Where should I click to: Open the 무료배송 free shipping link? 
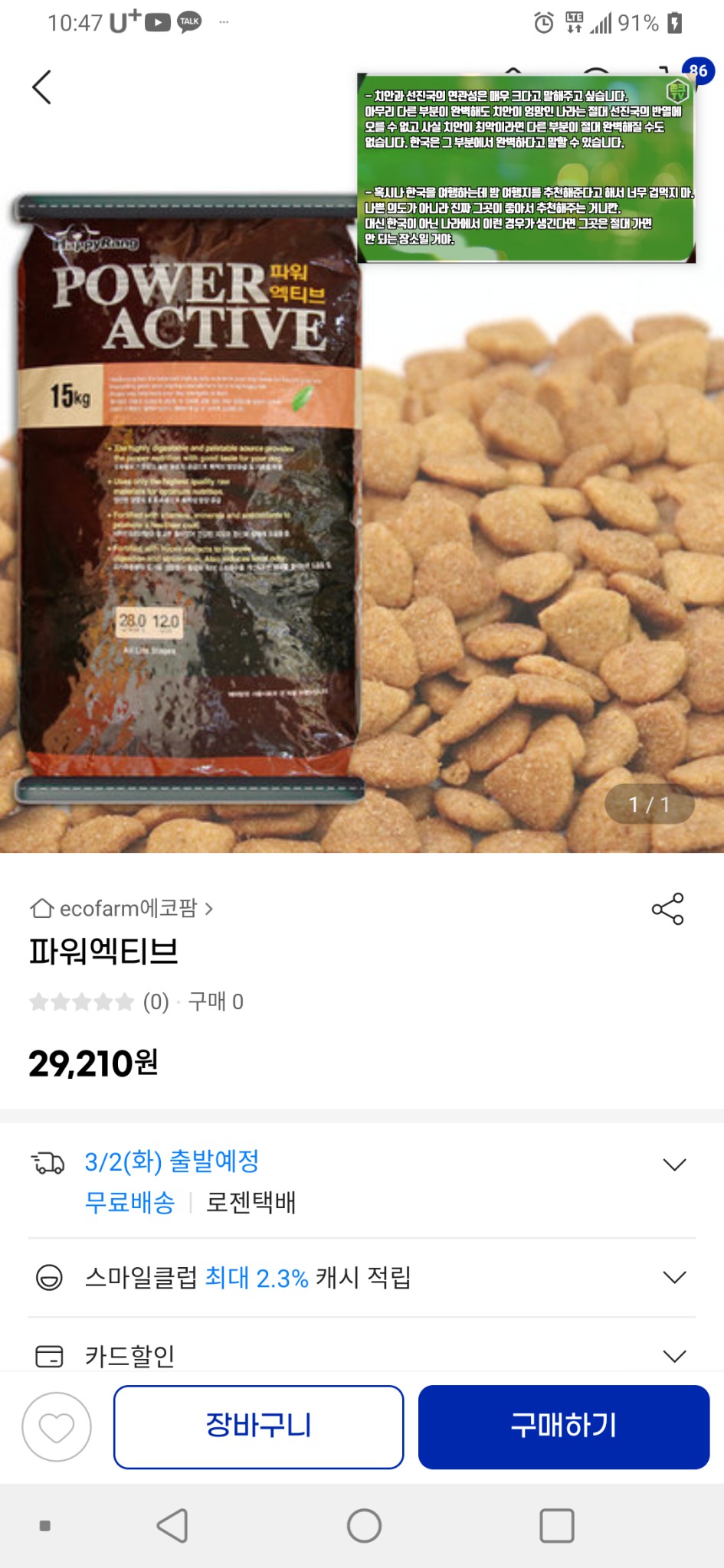(130, 1204)
